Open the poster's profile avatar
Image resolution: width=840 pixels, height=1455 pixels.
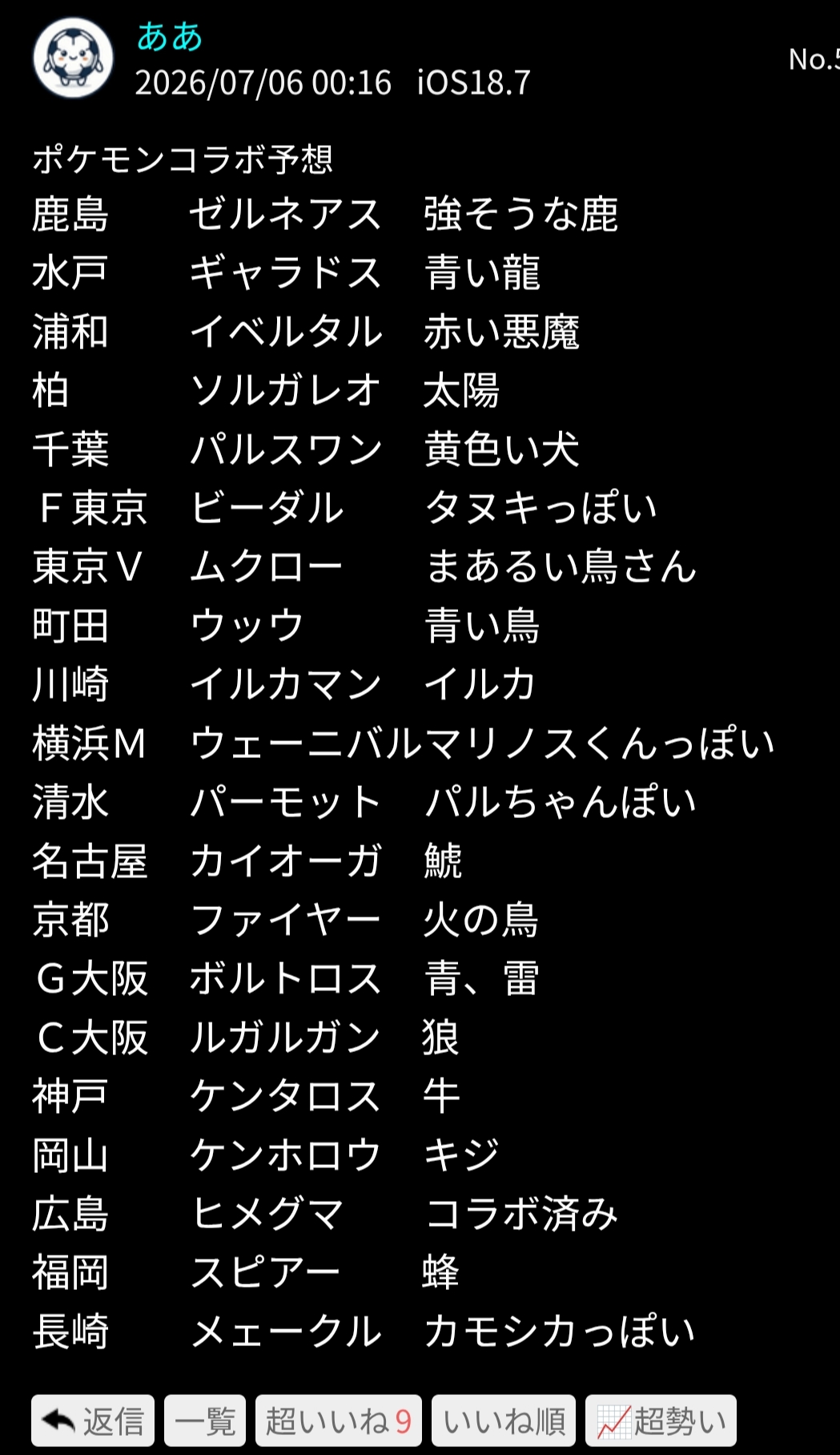[x=73, y=58]
